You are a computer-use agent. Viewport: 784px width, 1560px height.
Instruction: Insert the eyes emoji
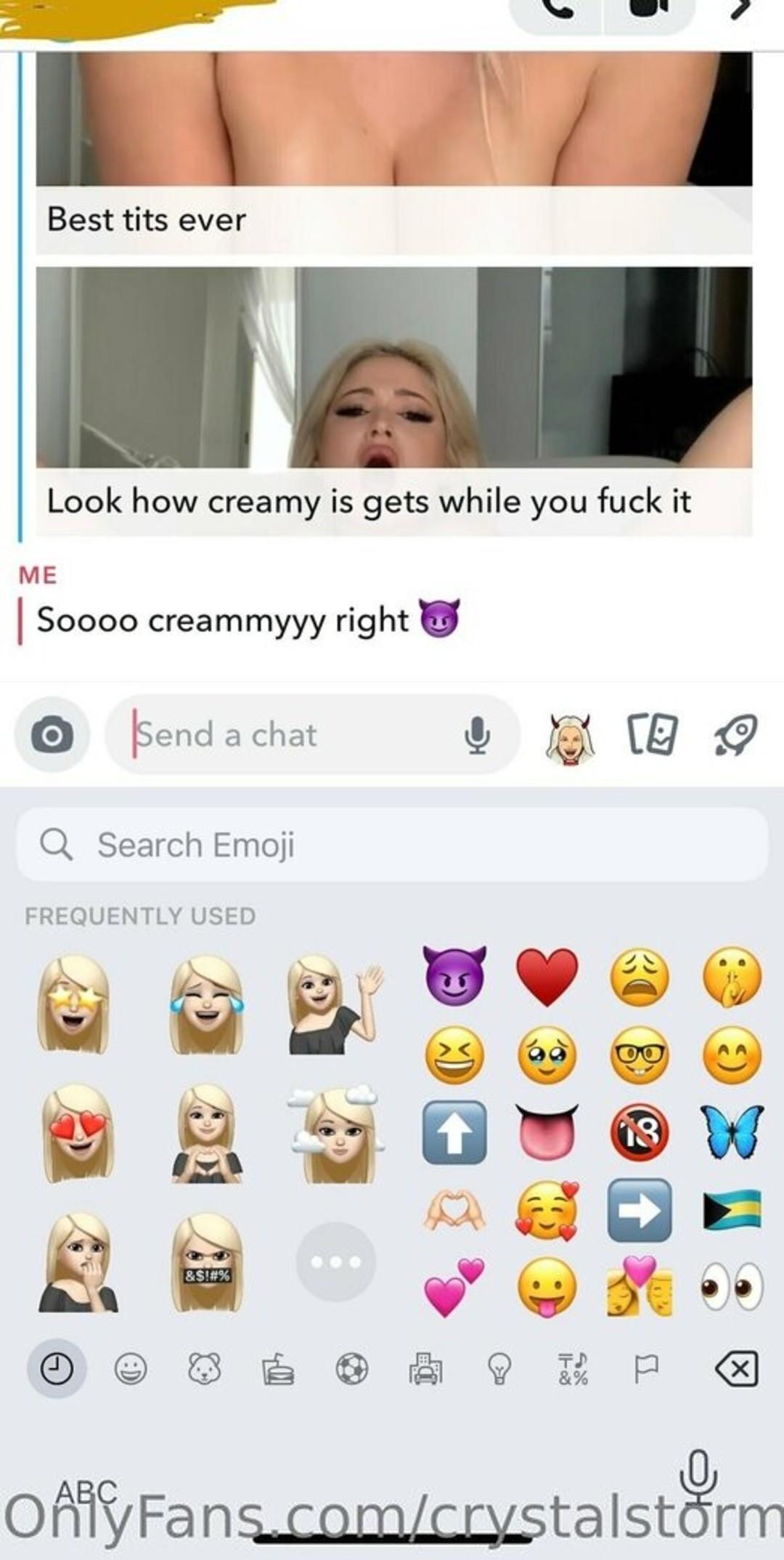pos(732,1287)
